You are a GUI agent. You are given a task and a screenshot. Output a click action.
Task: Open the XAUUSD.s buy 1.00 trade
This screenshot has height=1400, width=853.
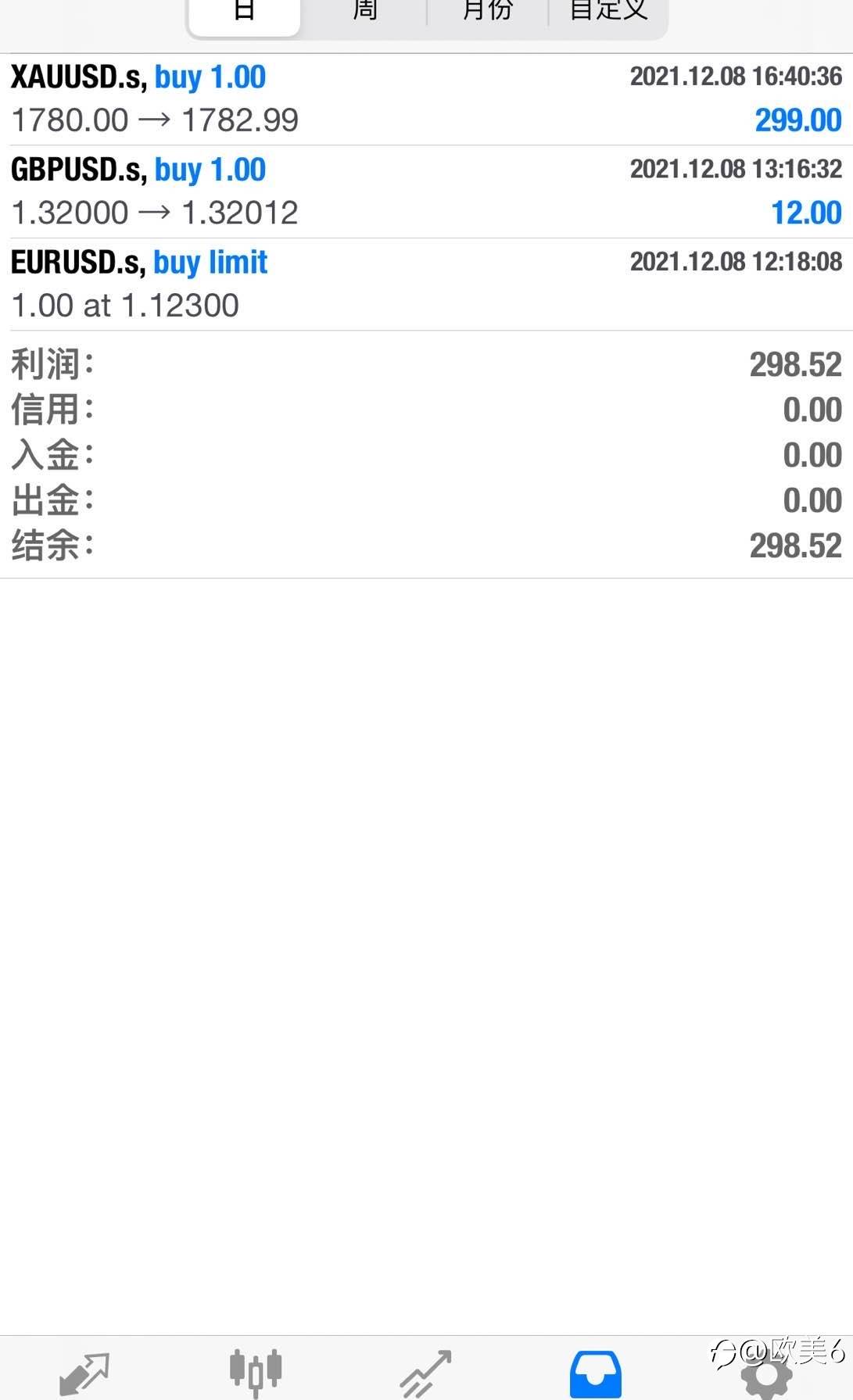pos(426,99)
